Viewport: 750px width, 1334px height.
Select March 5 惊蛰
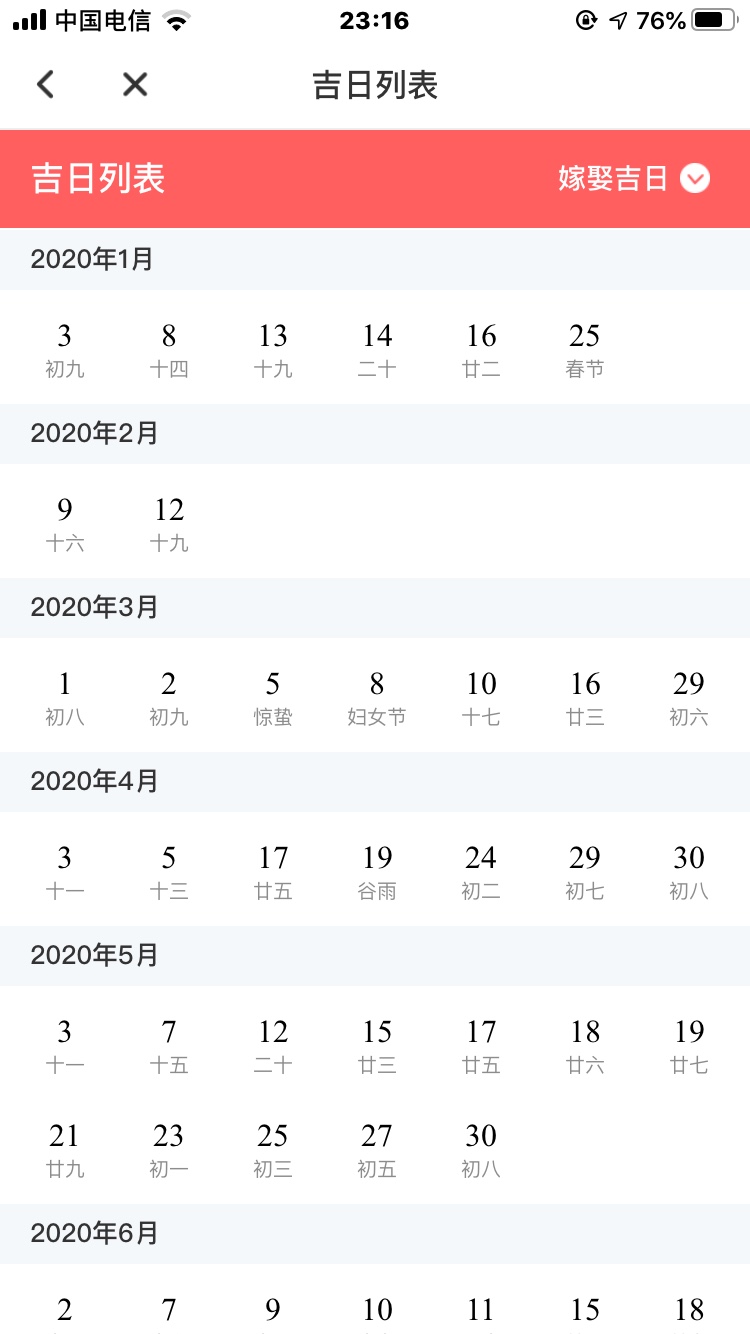coord(273,697)
